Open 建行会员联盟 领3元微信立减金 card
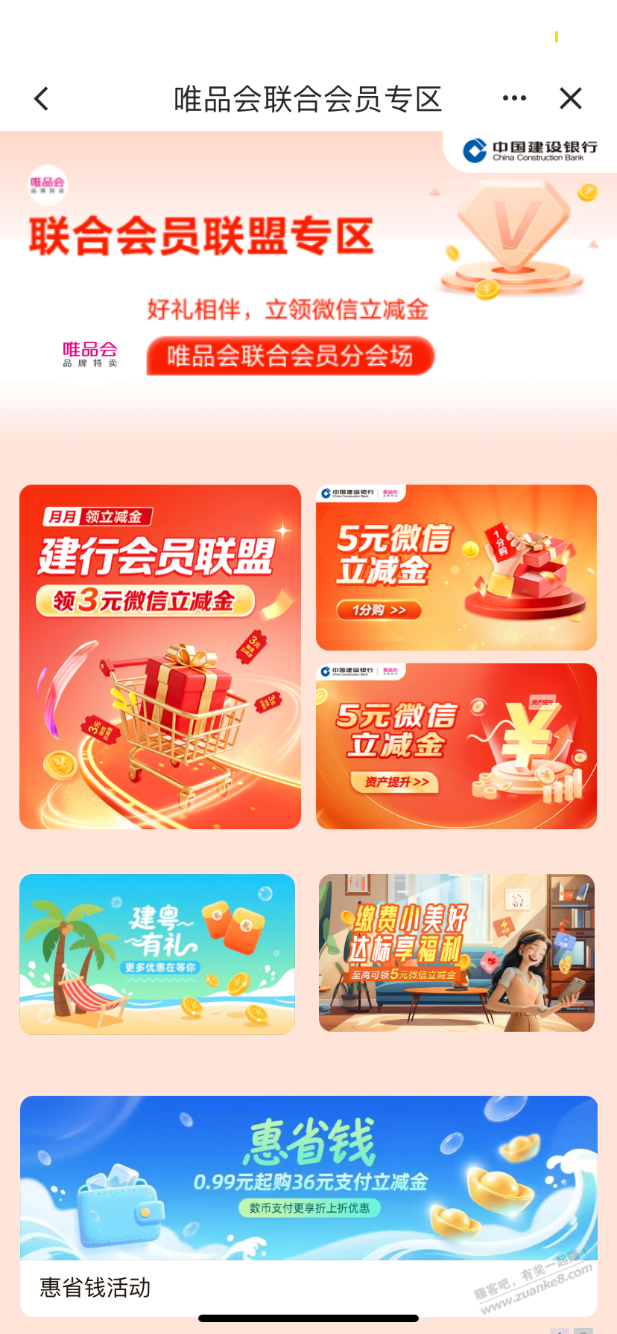This screenshot has height=1334, width=617. click(x=160, y=657)
